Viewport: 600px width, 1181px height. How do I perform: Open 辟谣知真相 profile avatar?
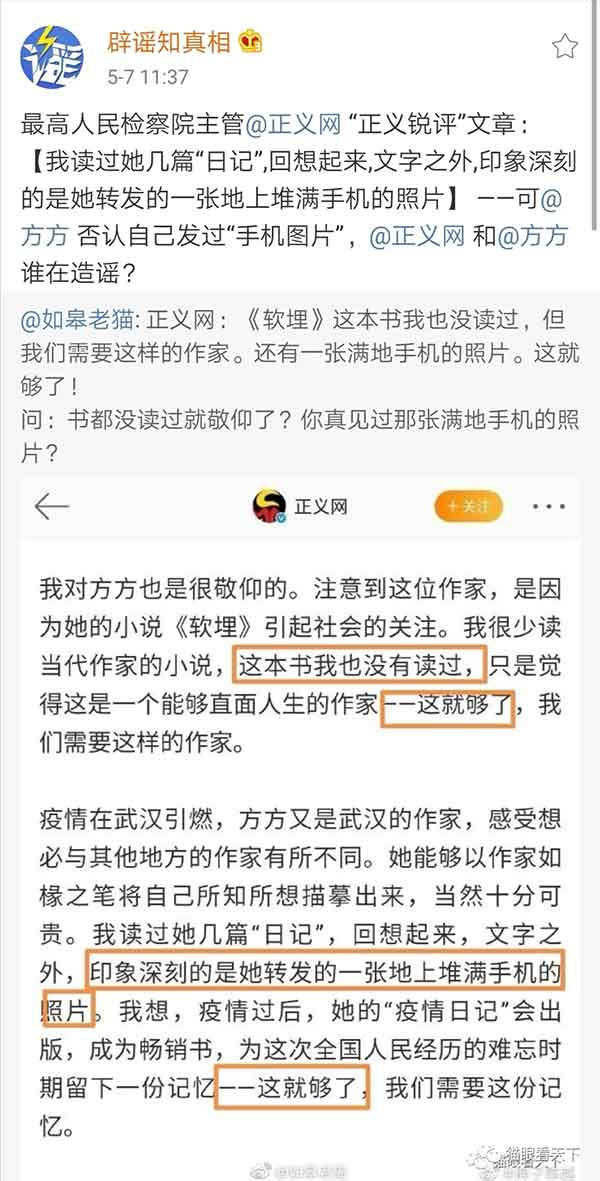click(52, 54)
